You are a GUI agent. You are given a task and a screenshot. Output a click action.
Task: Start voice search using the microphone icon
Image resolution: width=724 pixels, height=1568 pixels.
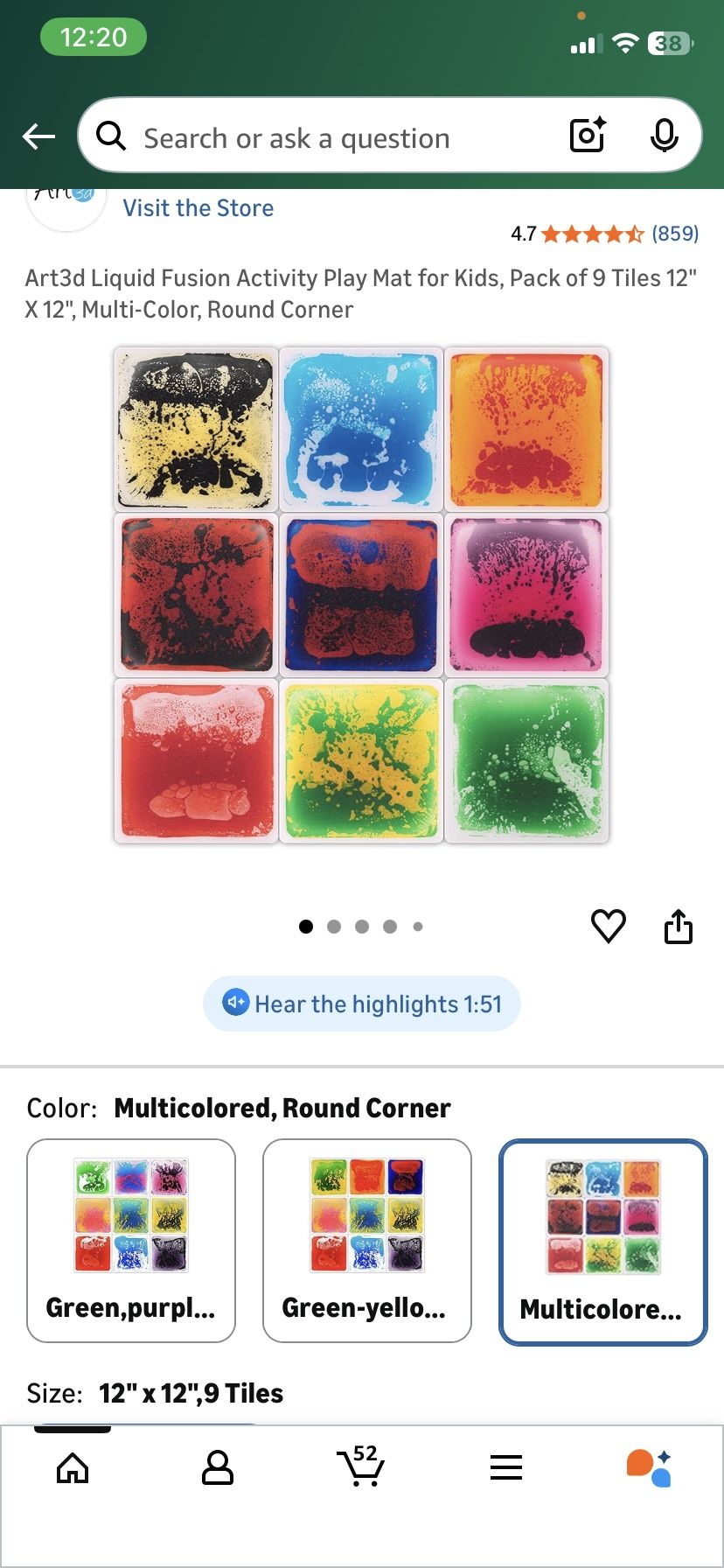665,136
